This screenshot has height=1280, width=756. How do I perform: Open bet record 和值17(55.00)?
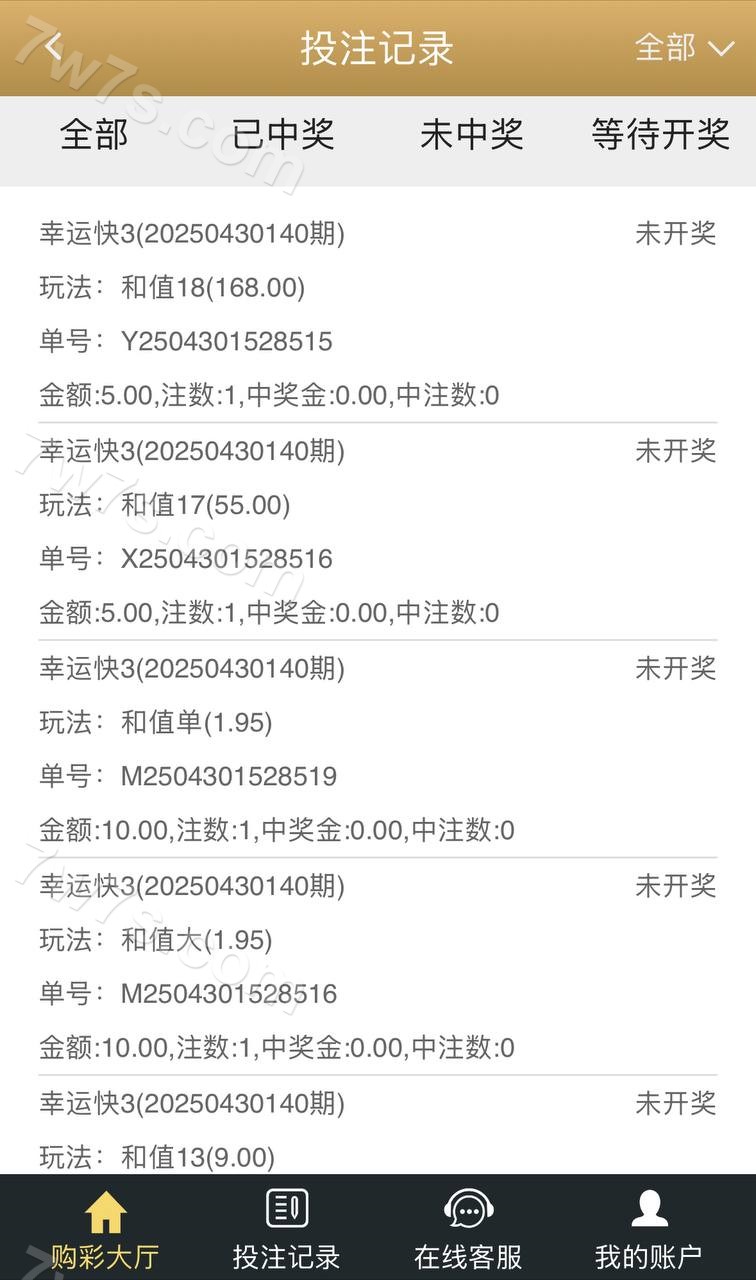(377, 531)
